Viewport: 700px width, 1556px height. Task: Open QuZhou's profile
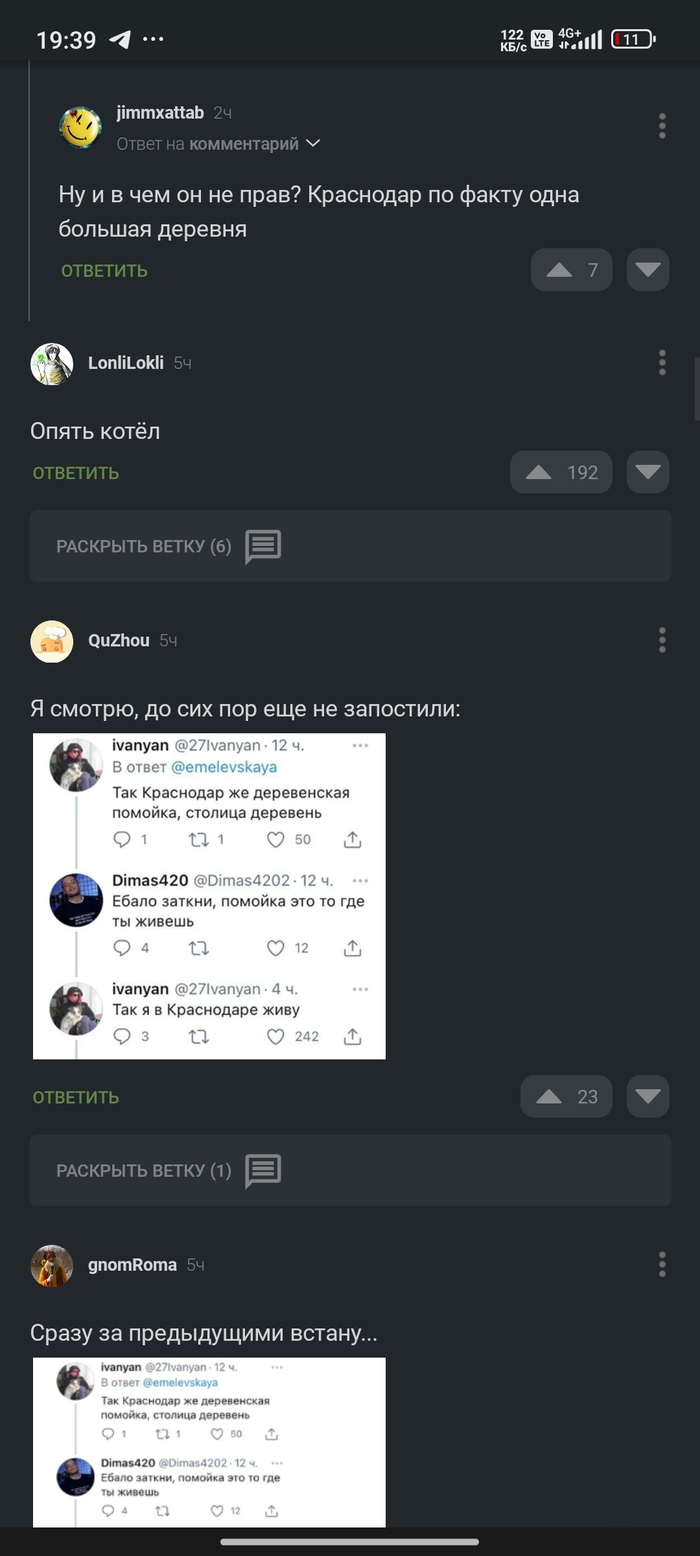118,641
